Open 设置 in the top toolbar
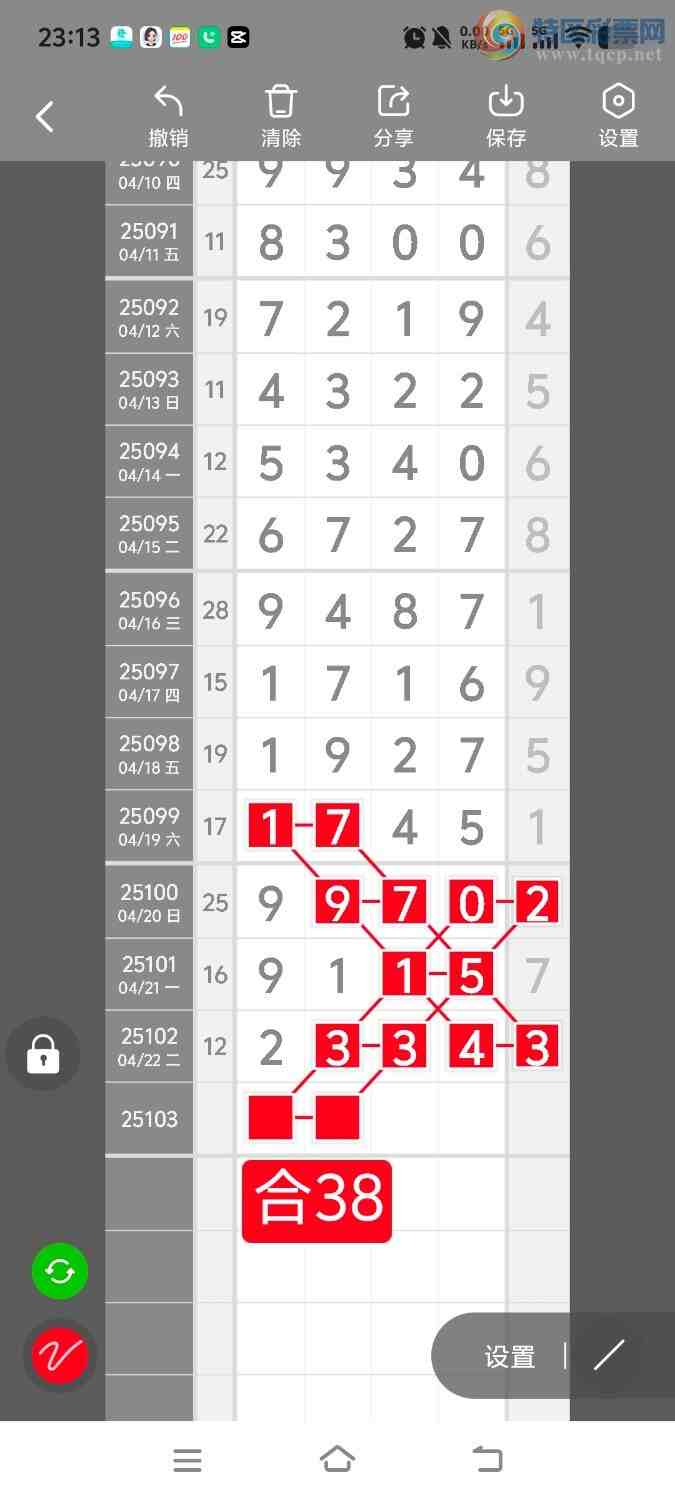 [618, 117]
